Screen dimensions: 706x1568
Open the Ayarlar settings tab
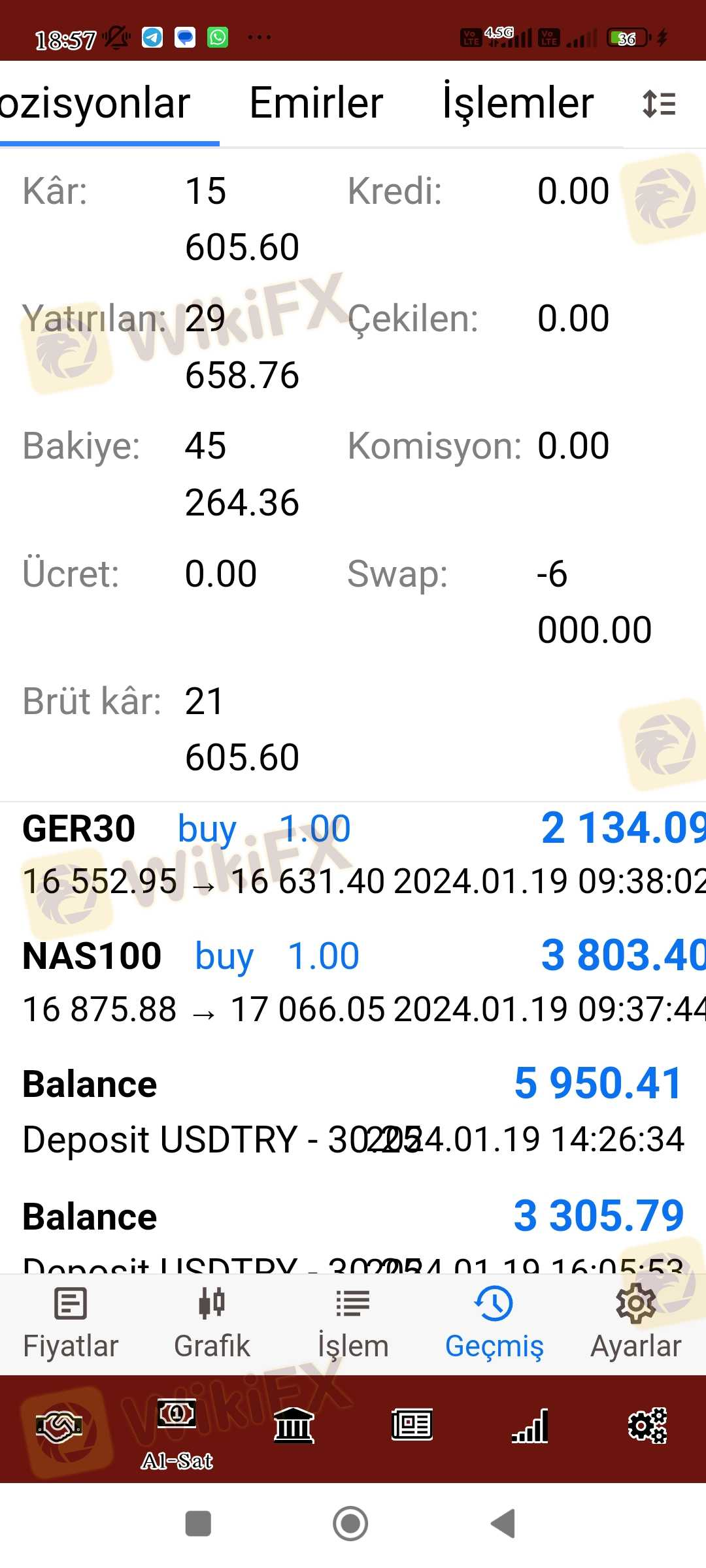pos(636,1321)
